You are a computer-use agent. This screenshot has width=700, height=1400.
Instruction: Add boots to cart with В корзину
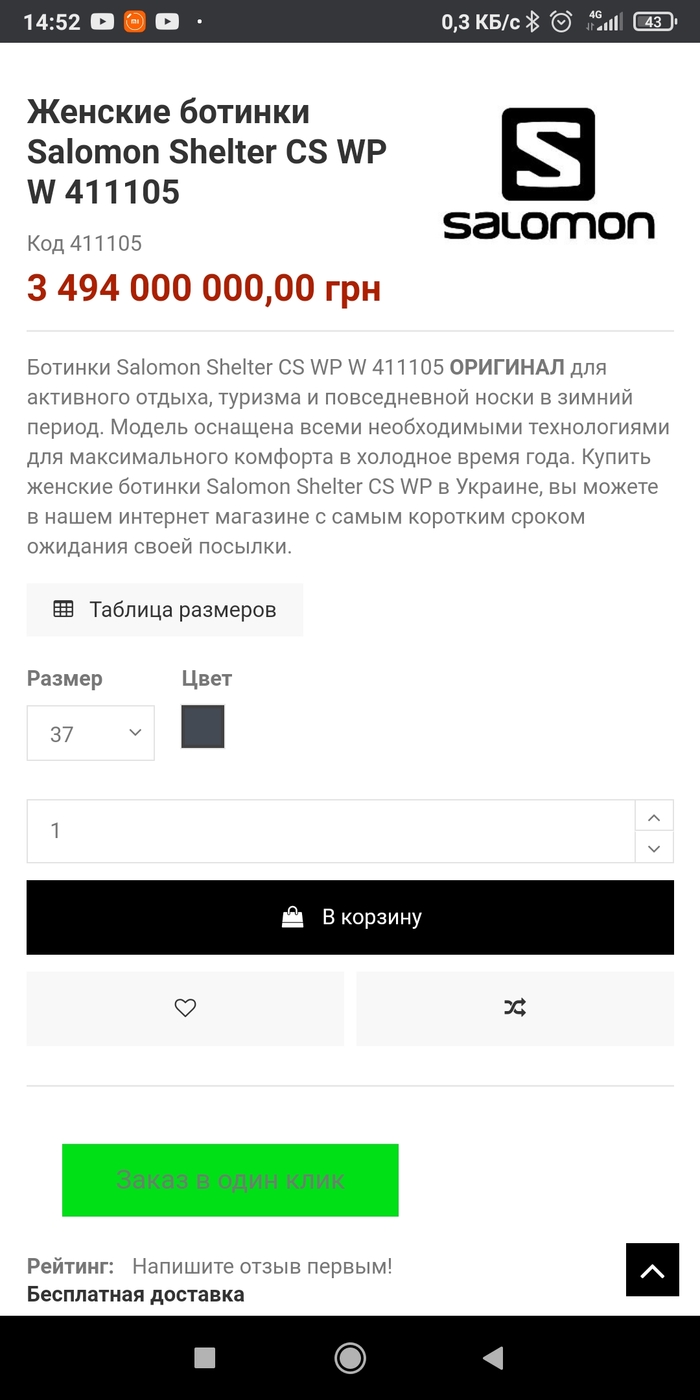tap(350, 917)
